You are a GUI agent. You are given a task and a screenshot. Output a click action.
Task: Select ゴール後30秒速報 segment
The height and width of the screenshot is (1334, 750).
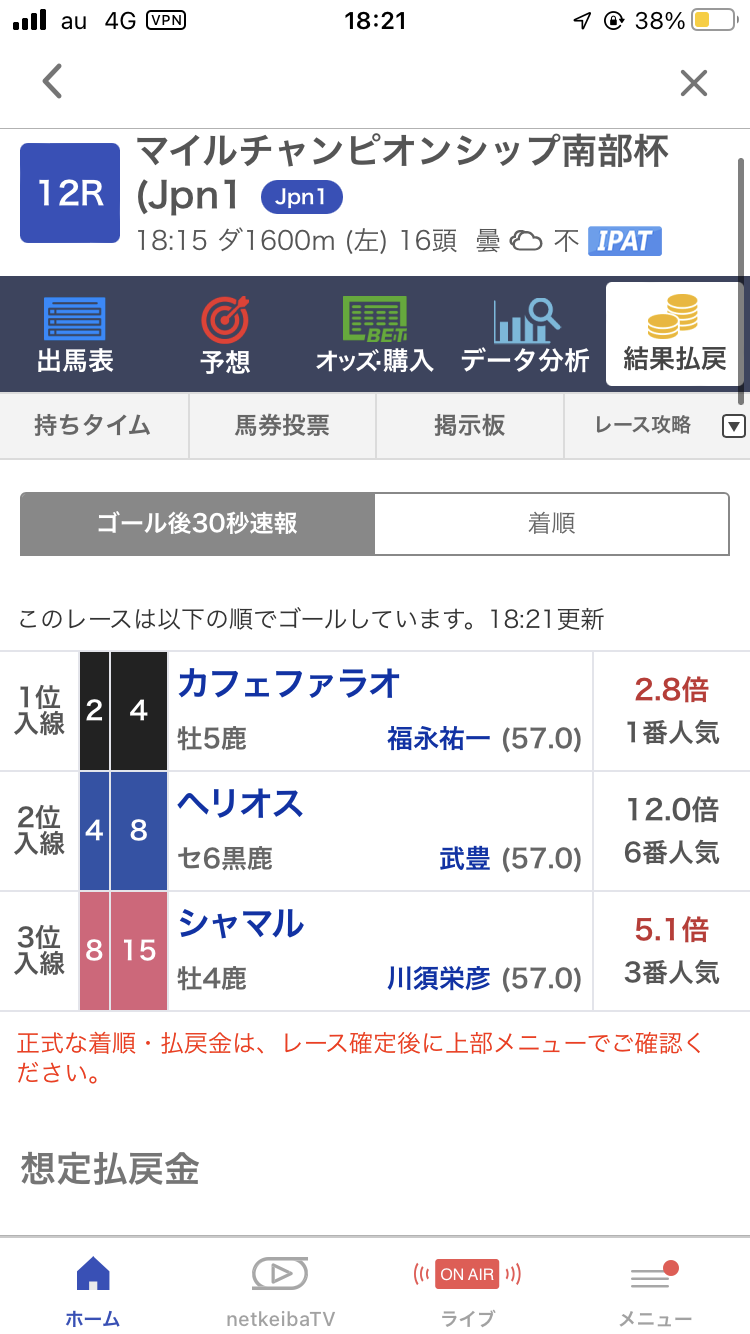click(197, 524)
